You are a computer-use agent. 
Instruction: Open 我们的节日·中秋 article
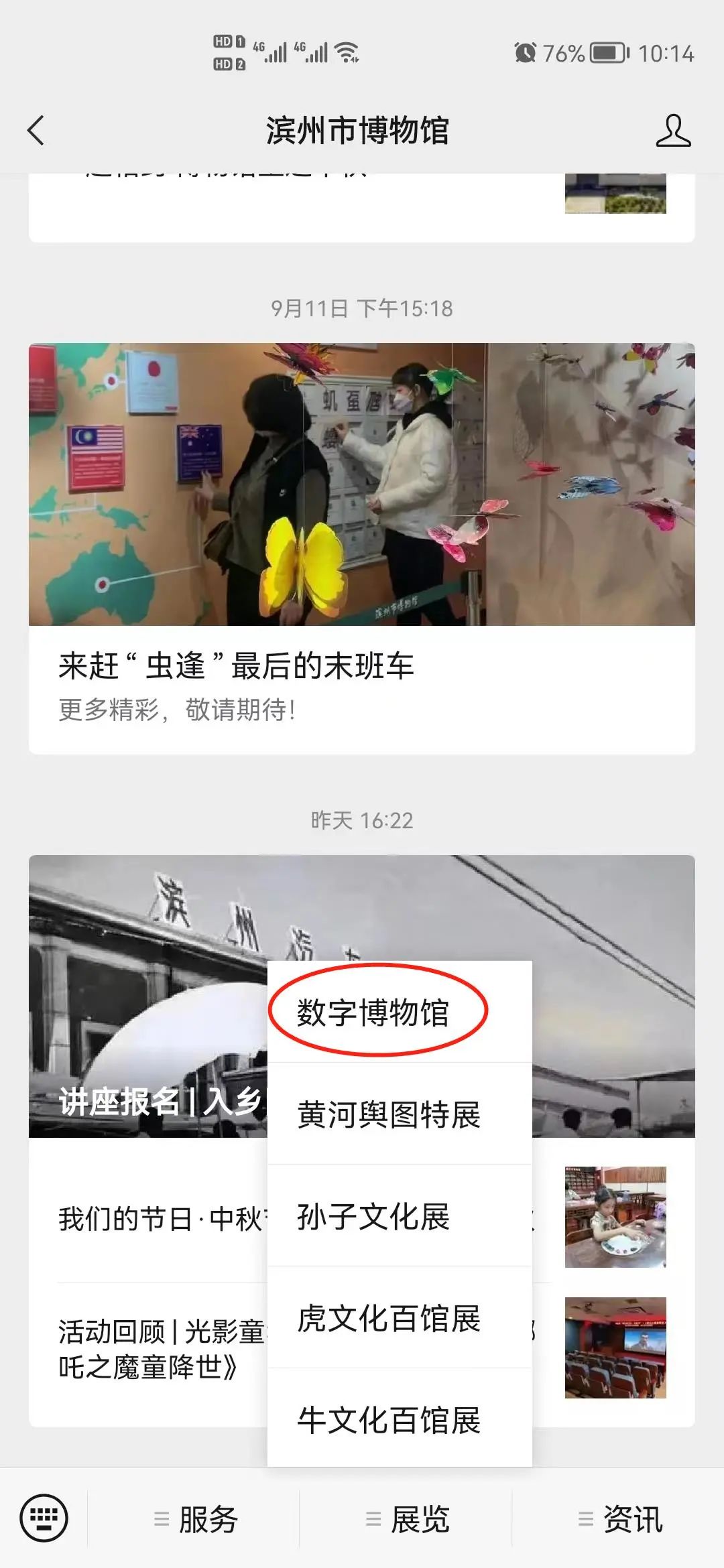(x=161, y=1218)
